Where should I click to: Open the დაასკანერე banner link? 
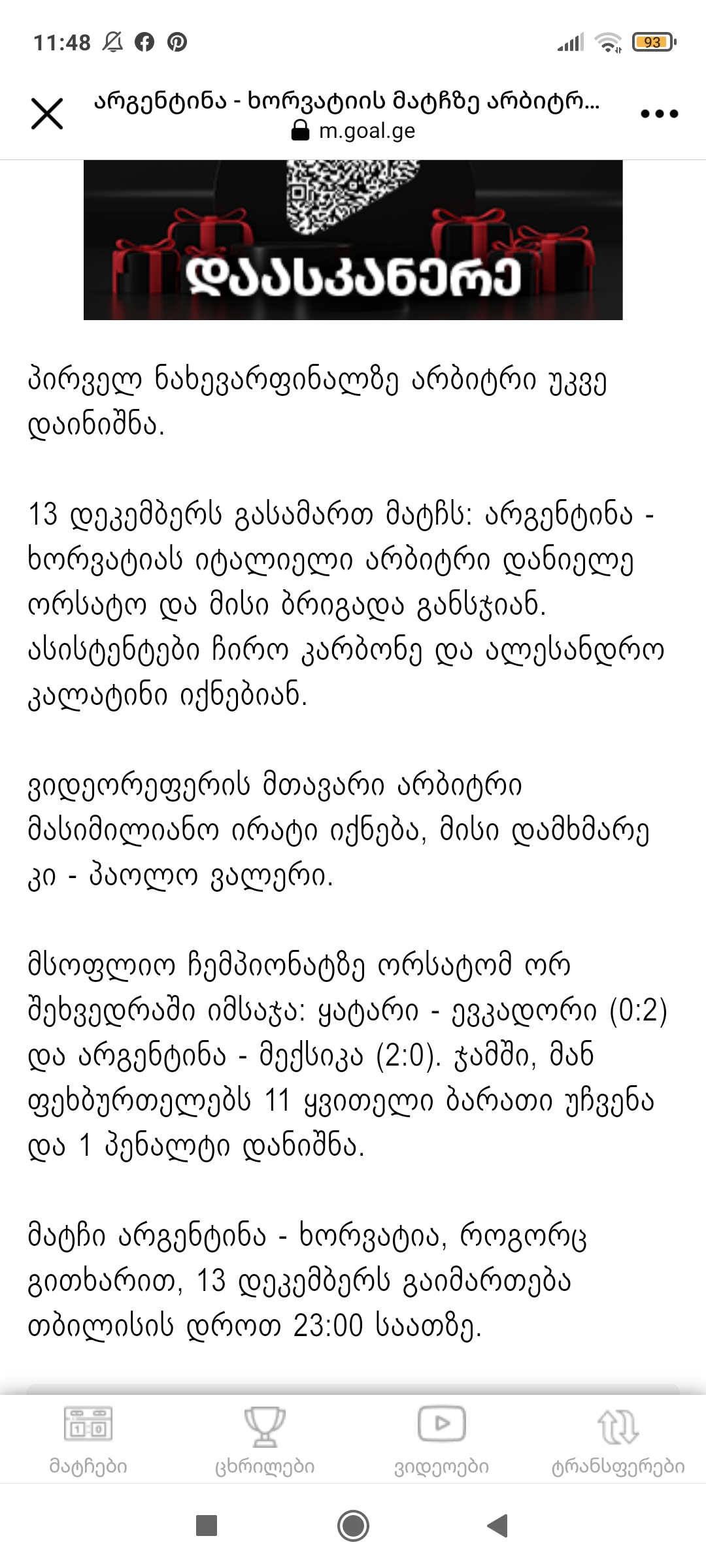coord(353,277)
